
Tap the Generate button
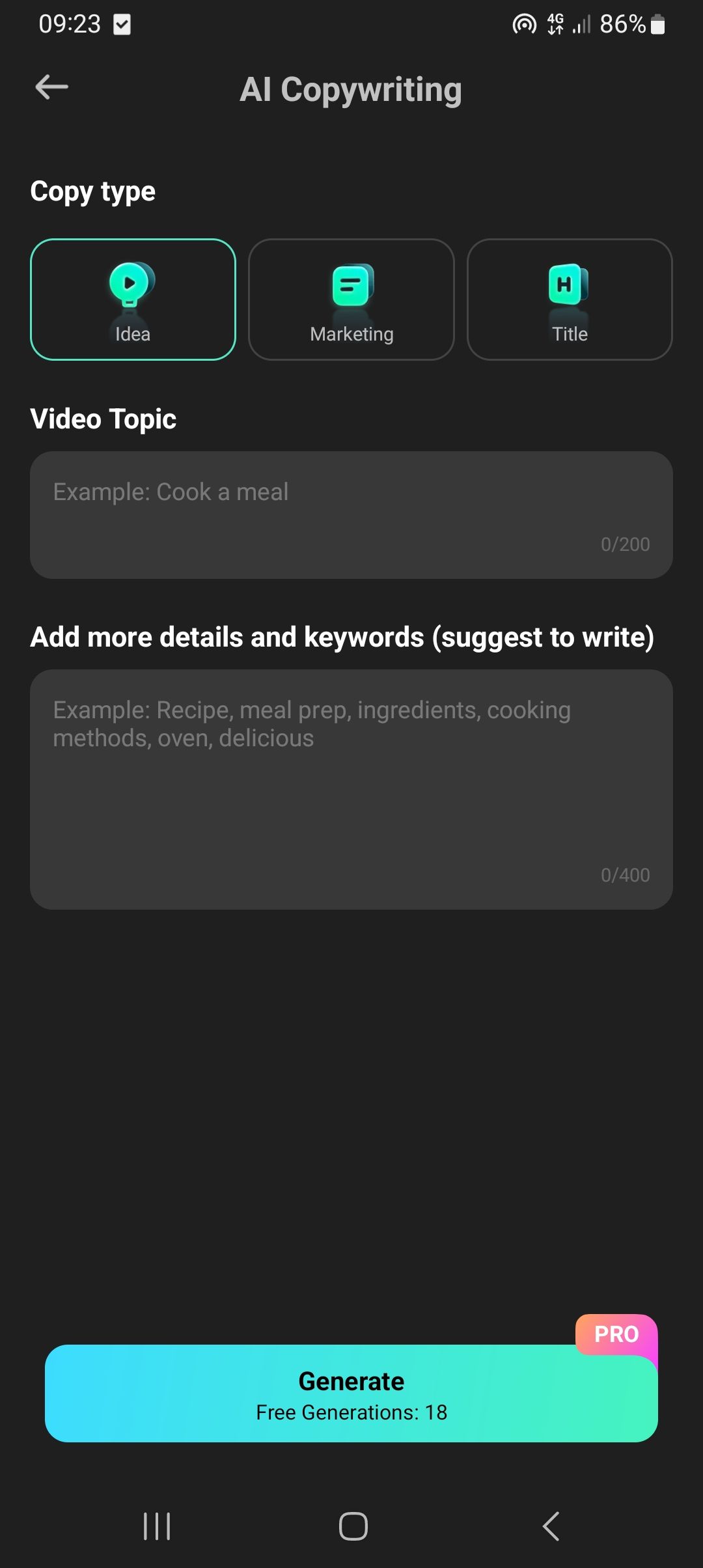(x=351, y=1393)
